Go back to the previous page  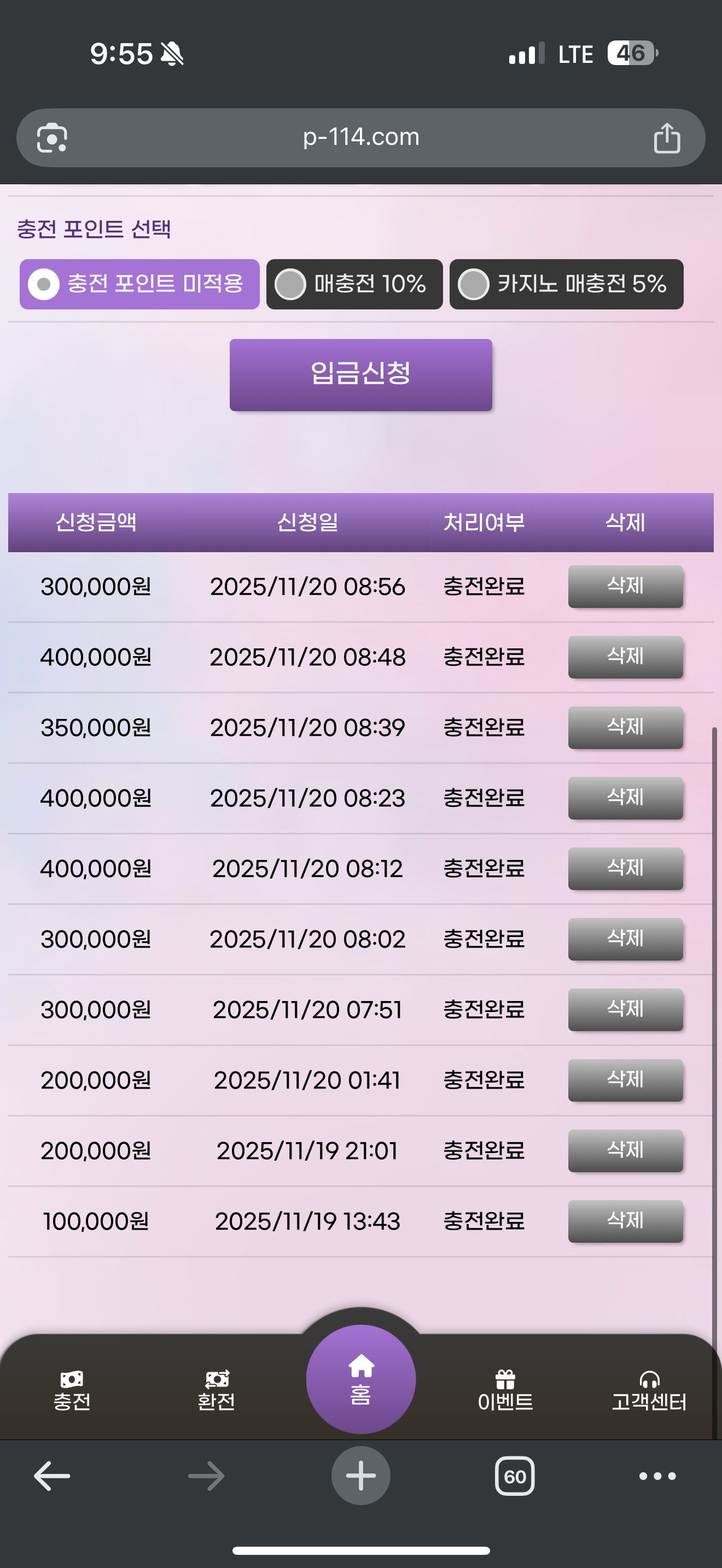click(x=53, y=1476)
